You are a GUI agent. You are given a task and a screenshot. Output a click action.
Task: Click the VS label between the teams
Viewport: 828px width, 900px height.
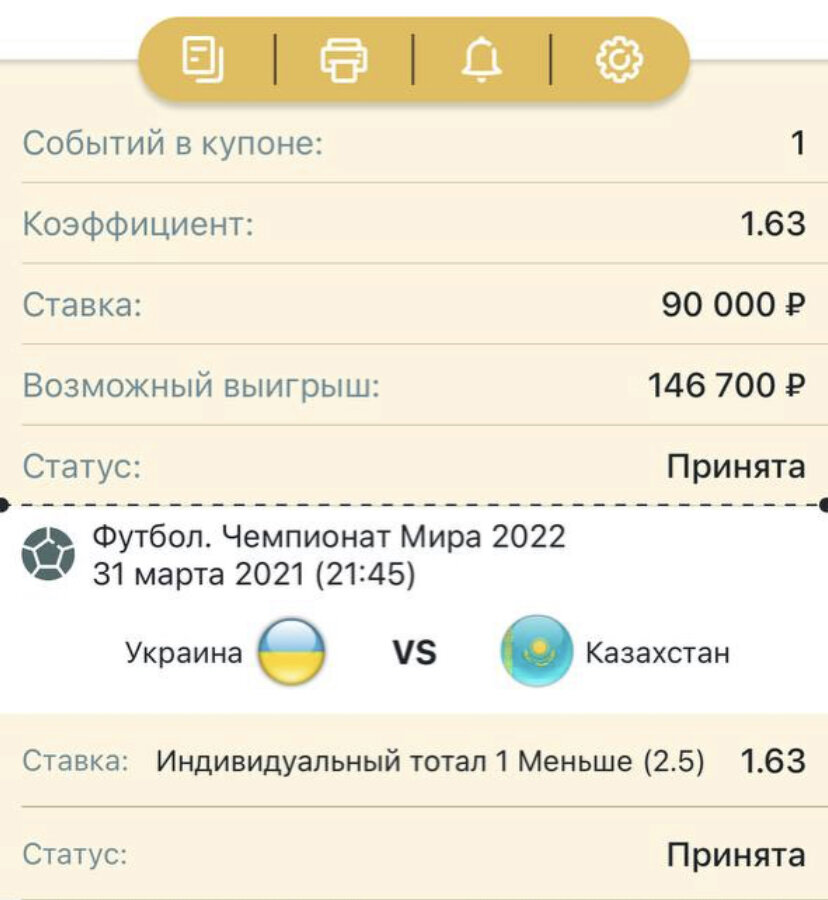pyautogui.click(x=414, y=653)
